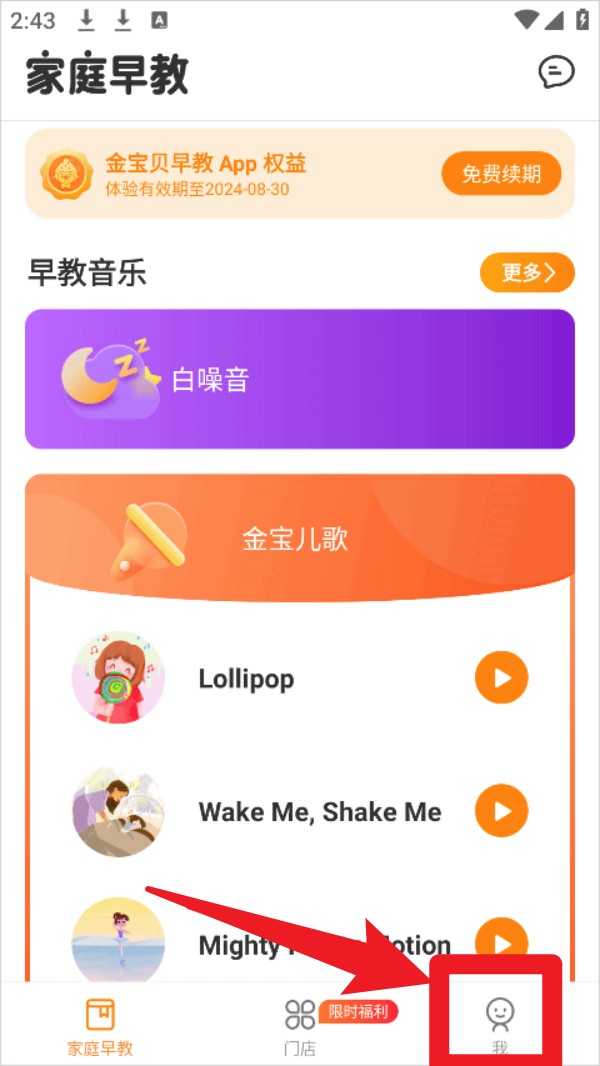Play the song Lollipop

coord(501,679)
